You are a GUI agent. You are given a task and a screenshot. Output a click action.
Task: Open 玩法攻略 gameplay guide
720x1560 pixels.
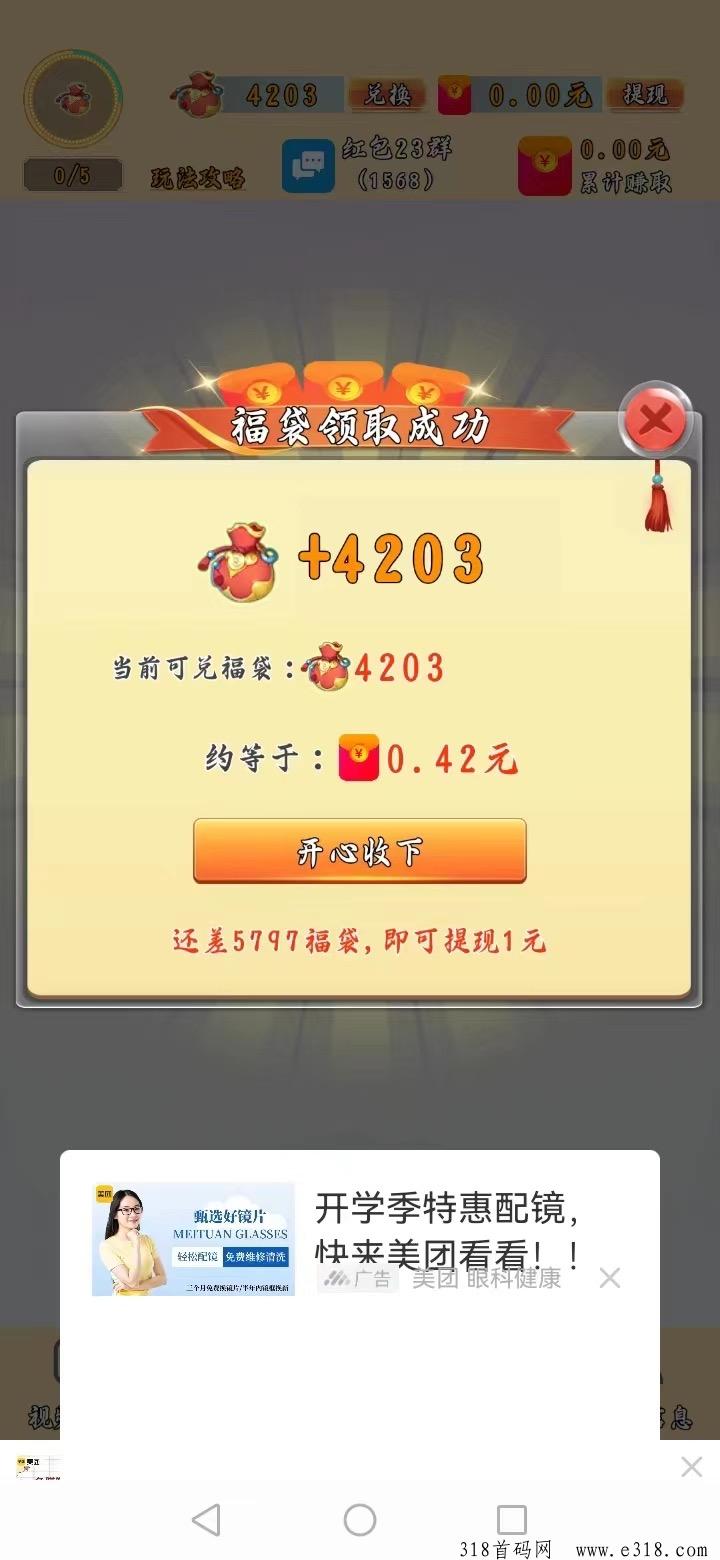[198, 178]
